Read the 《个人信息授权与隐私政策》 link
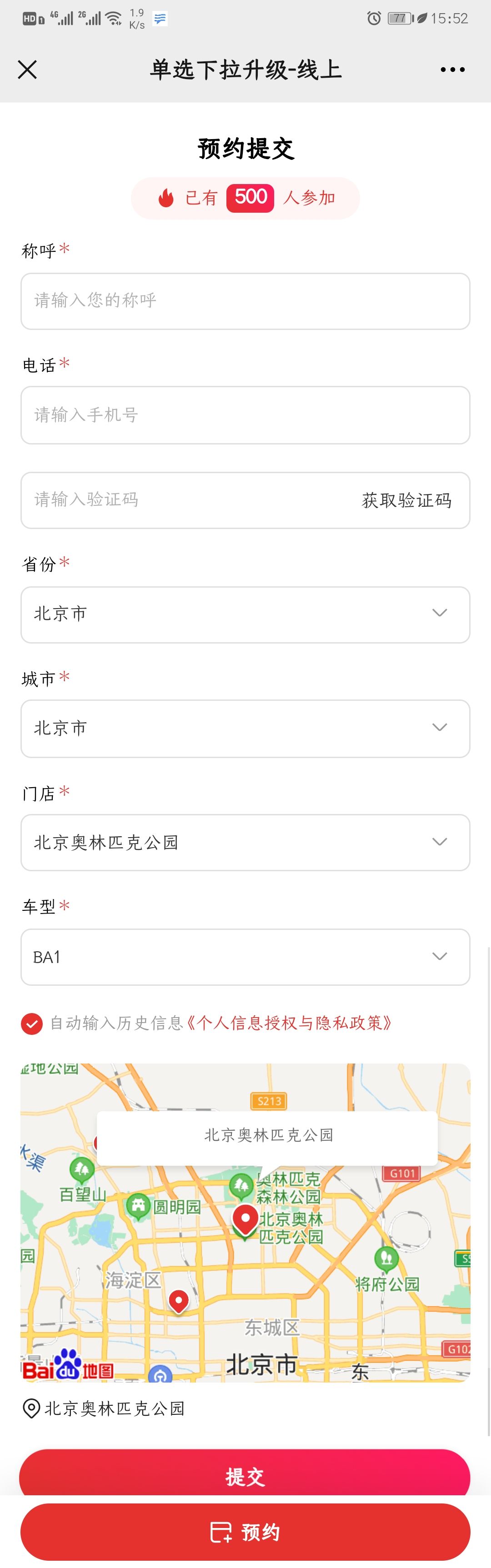491x1568 pixels. [289, 1023]
